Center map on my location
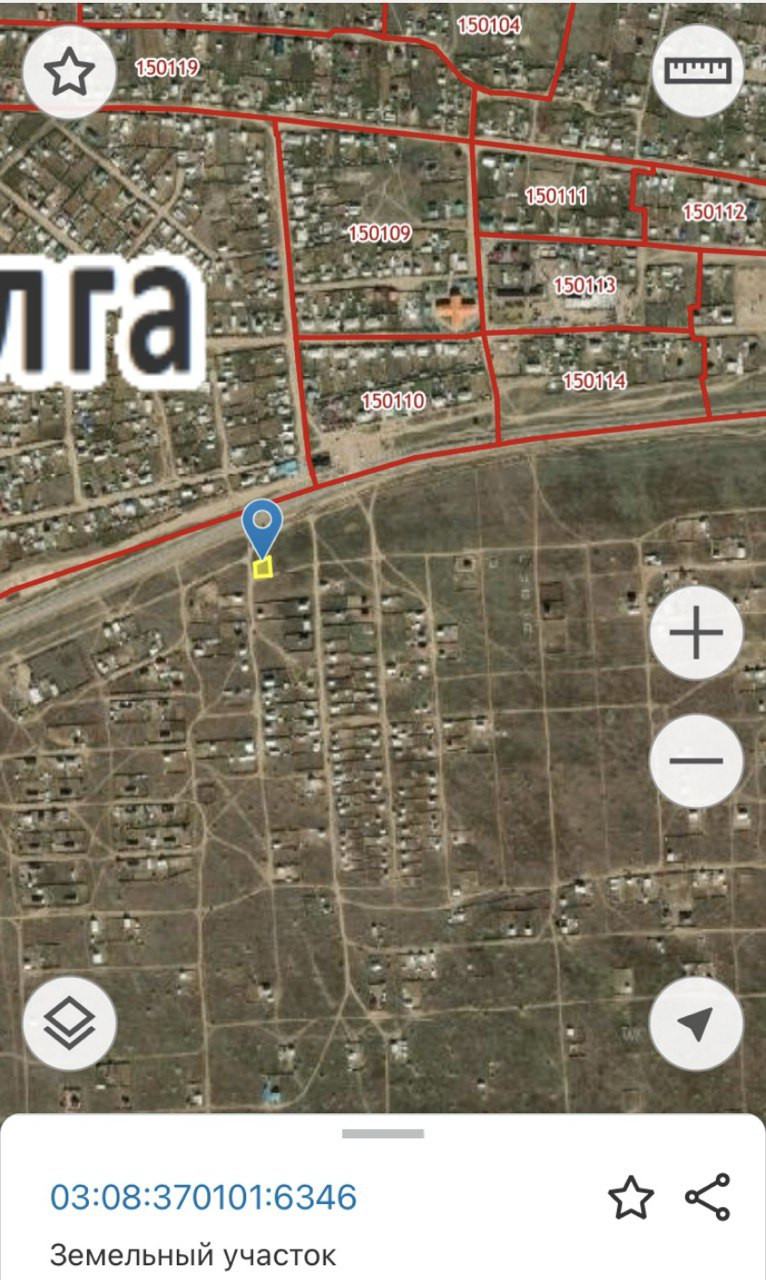Image resolution: width=766 pixels, height=1280 pixels. click(x=696, y=1023)
